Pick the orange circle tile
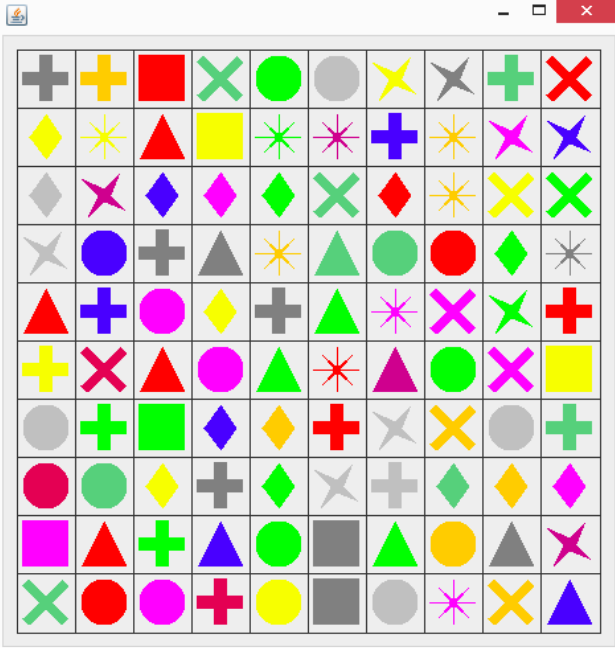The width and height of the screenshot is (615, 651). pos(453,543)
